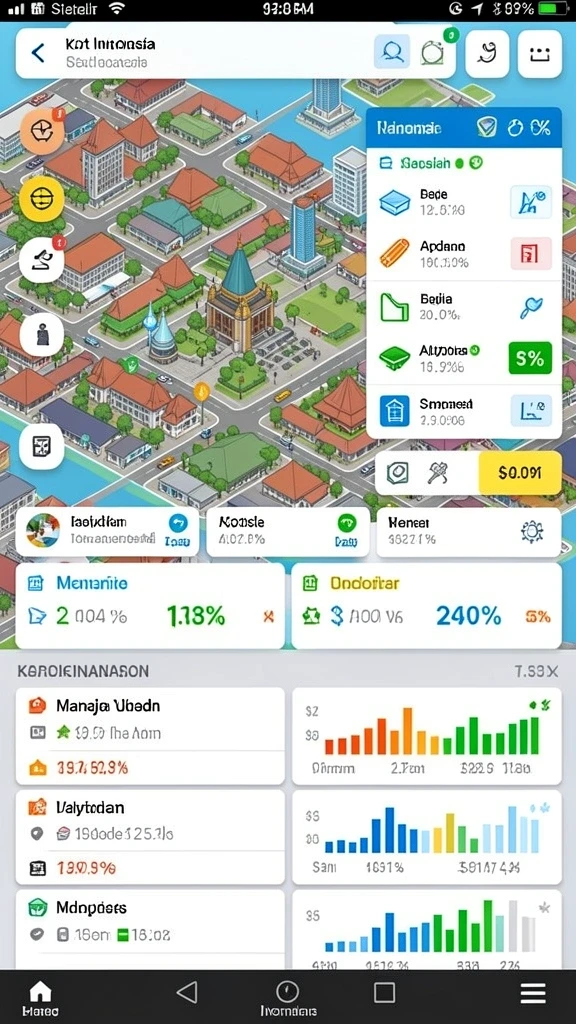Tap the refresh icon with green dot

coord(434,52)
